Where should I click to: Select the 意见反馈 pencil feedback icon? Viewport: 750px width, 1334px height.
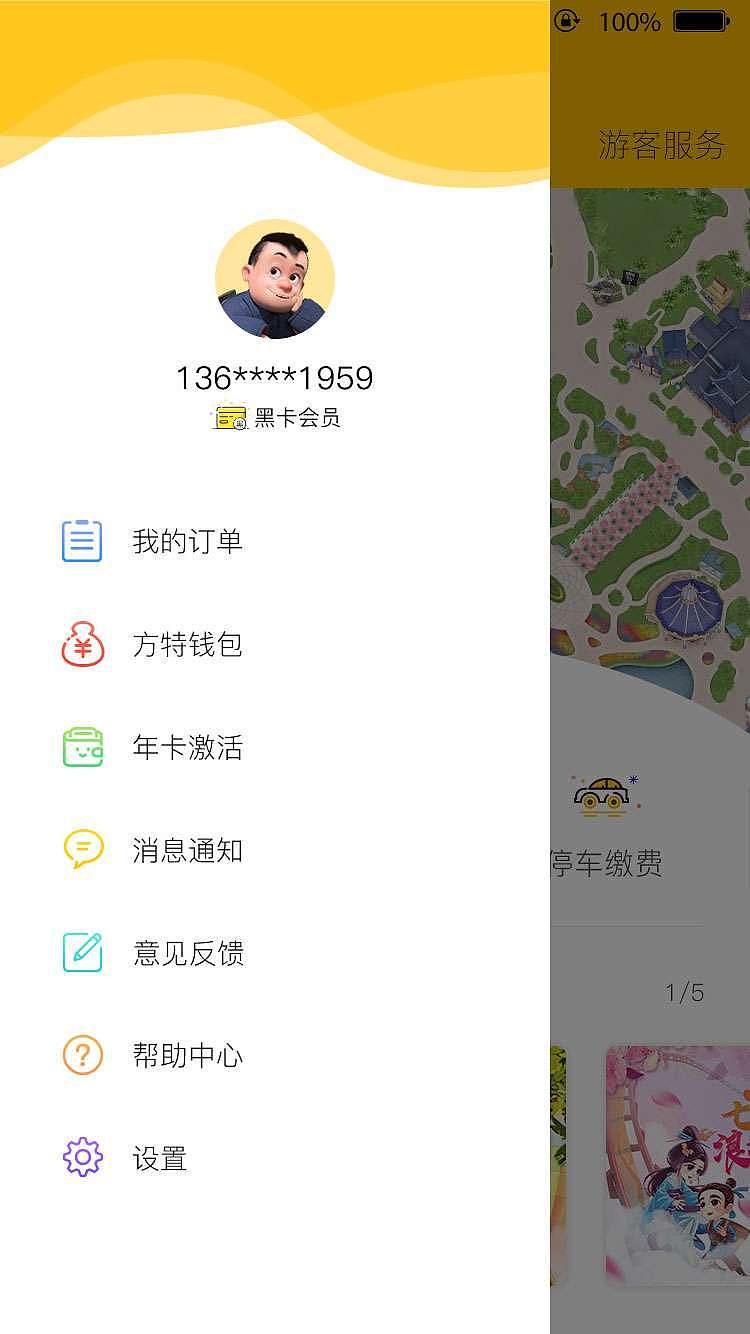click(82, 953)
